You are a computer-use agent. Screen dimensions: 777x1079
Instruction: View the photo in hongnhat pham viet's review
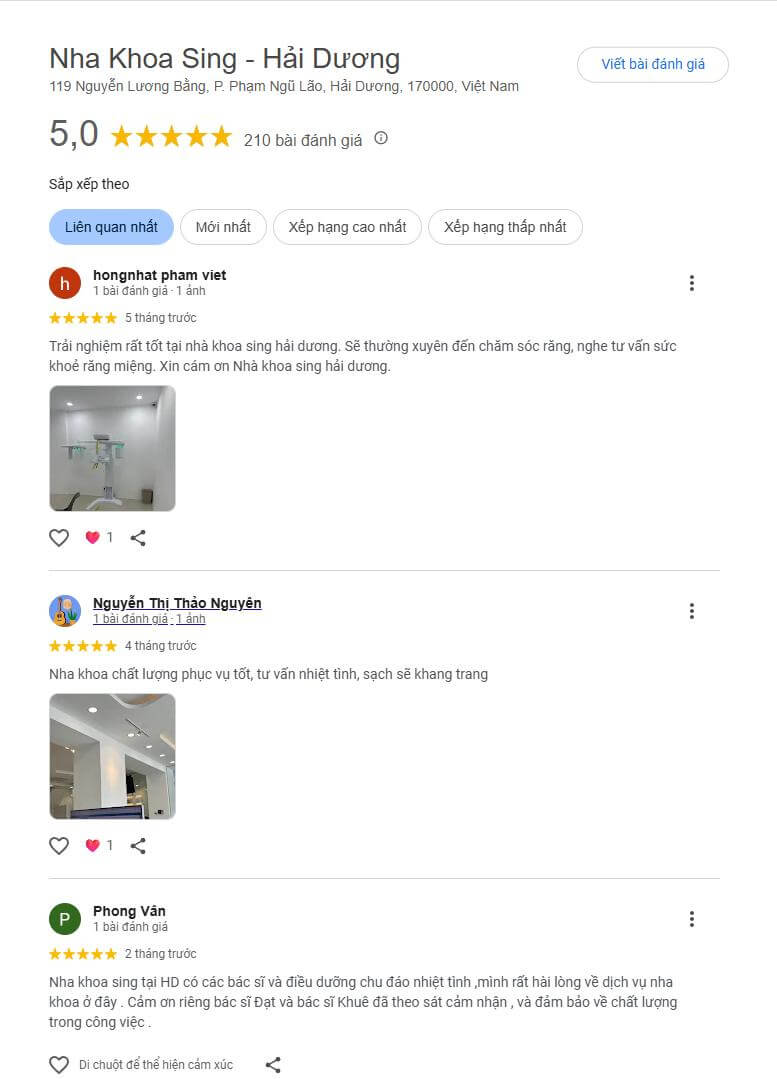(112, 448)
